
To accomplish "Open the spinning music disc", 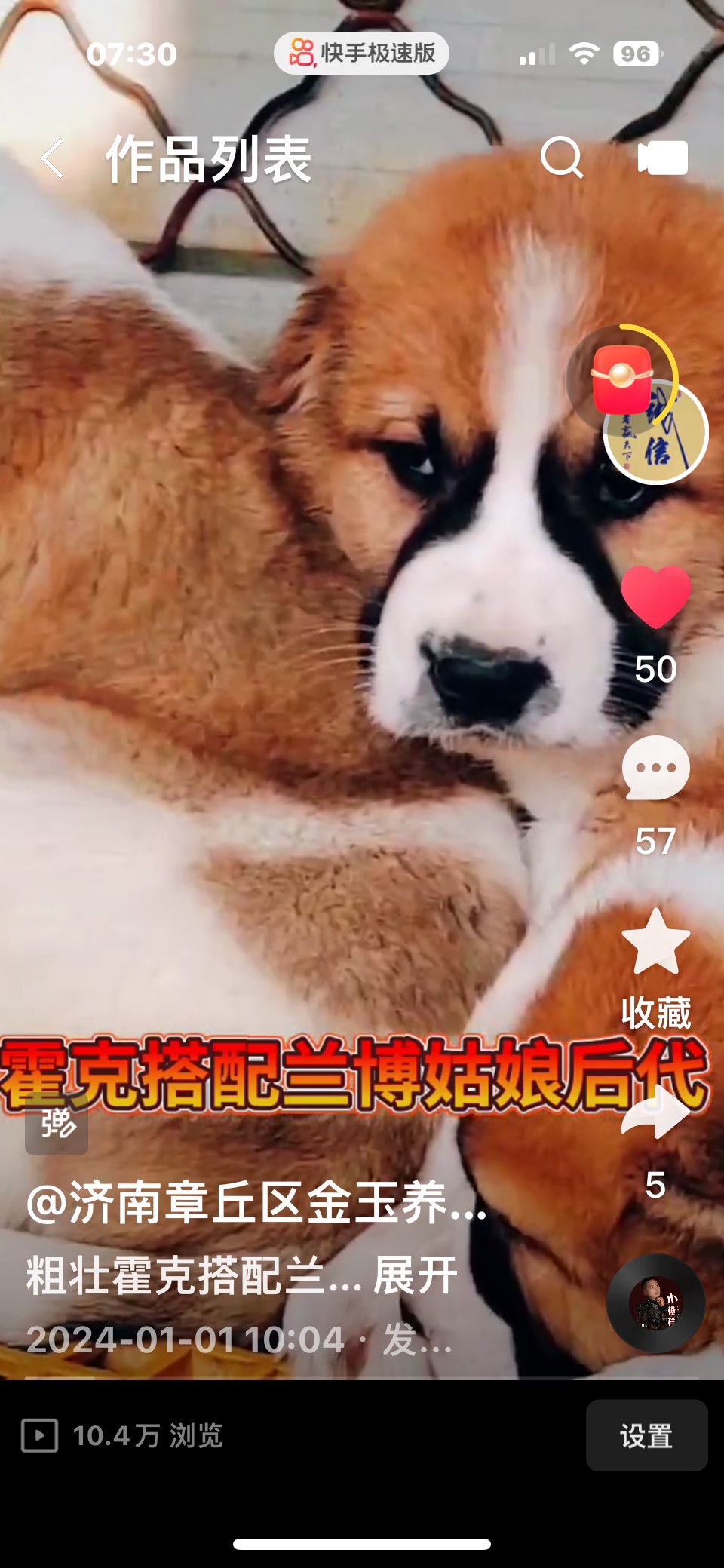I will 655,1303.
